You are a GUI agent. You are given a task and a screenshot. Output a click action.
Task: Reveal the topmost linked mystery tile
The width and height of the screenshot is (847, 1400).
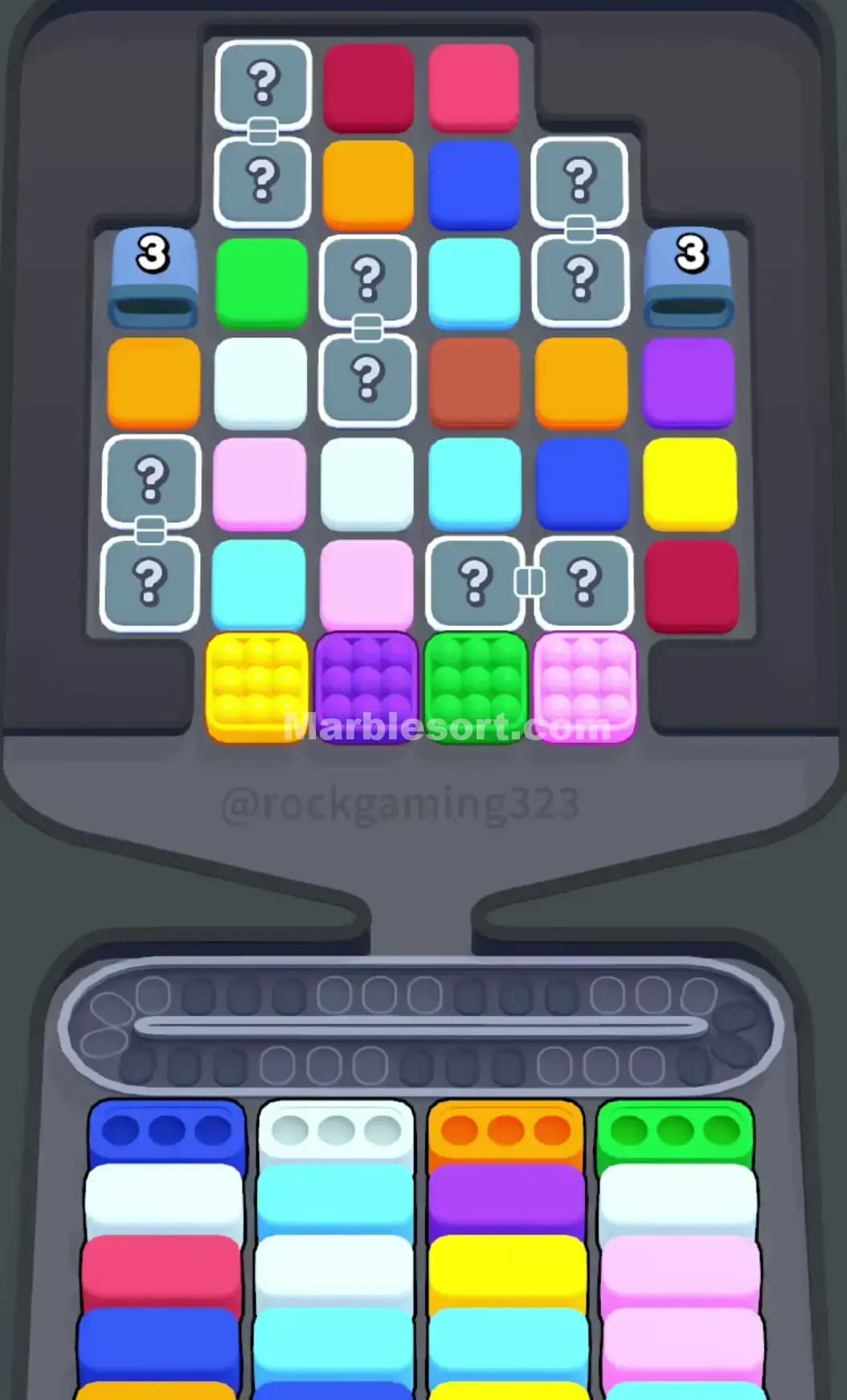click(x=263, y=83)
